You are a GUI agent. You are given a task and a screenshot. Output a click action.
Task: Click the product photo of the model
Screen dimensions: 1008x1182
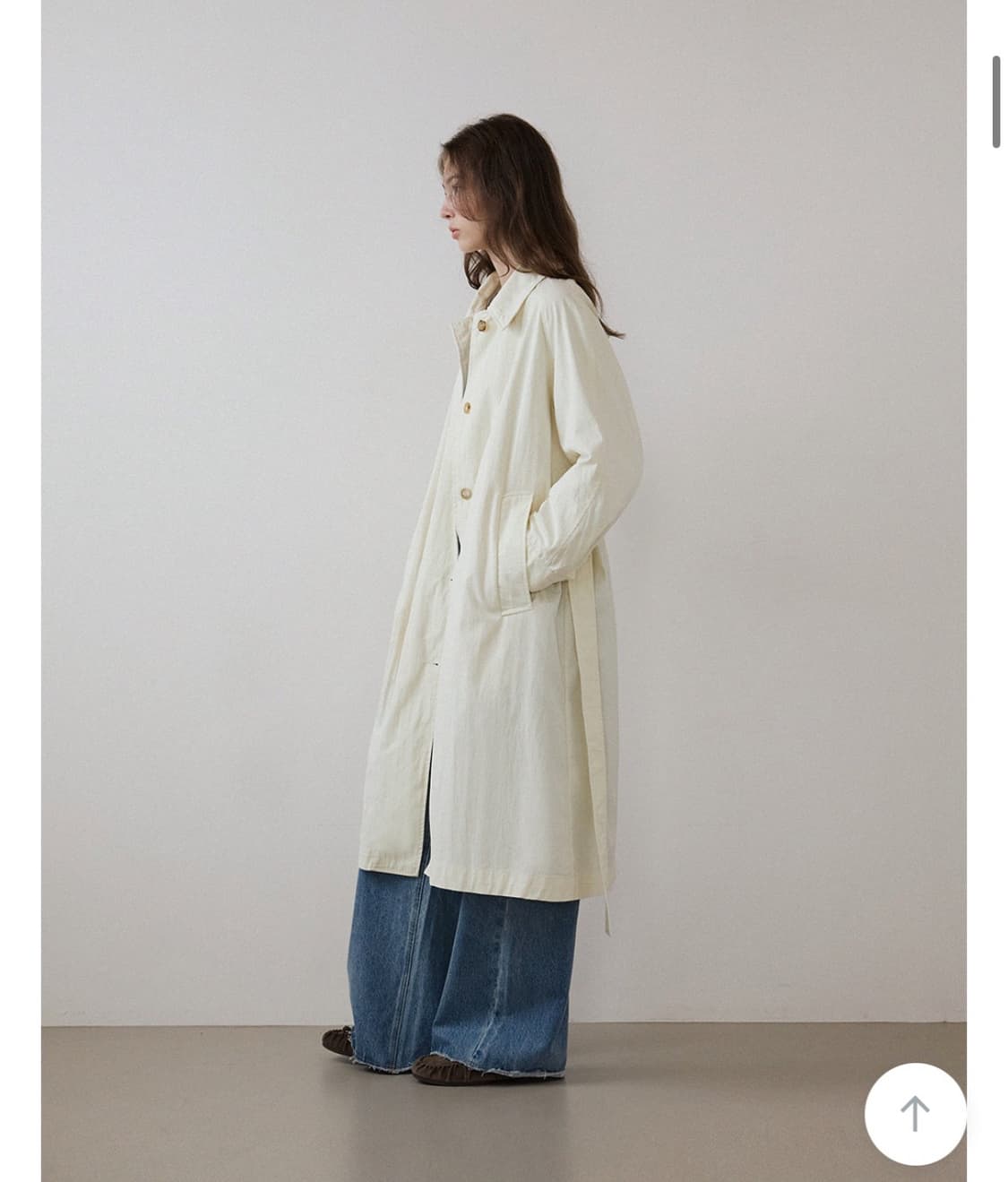click(502, 591)
